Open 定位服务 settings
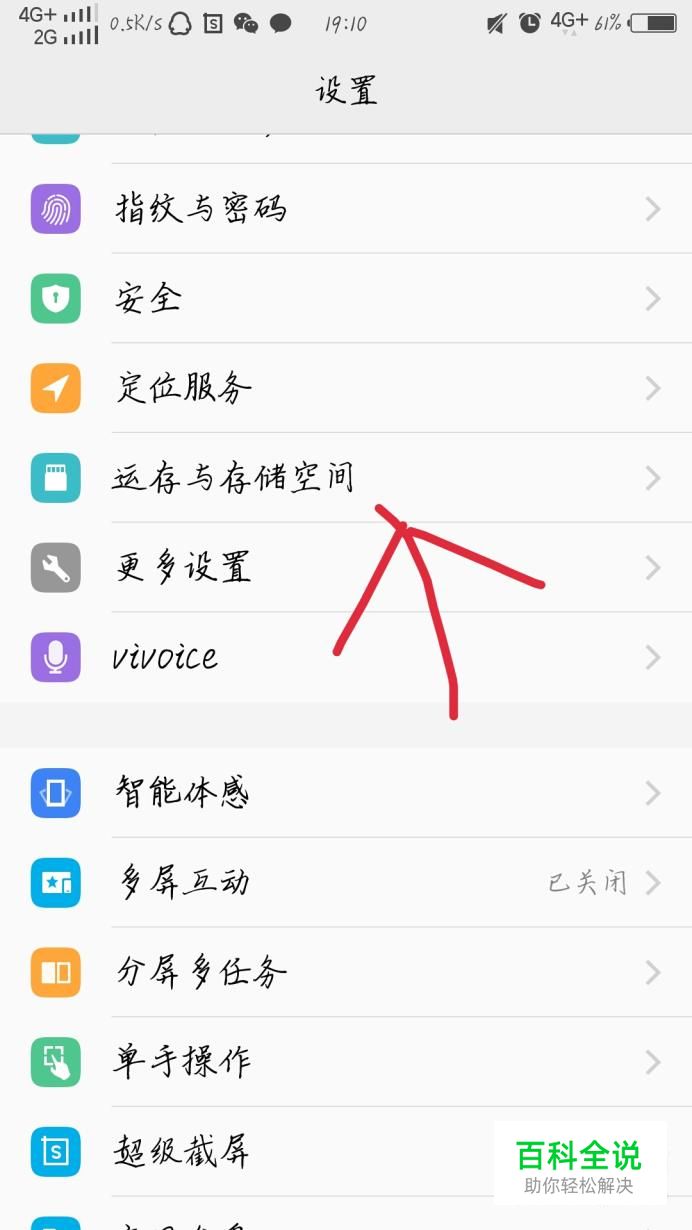This screenshot has height=1230, width=692. (x=346, y=388)
